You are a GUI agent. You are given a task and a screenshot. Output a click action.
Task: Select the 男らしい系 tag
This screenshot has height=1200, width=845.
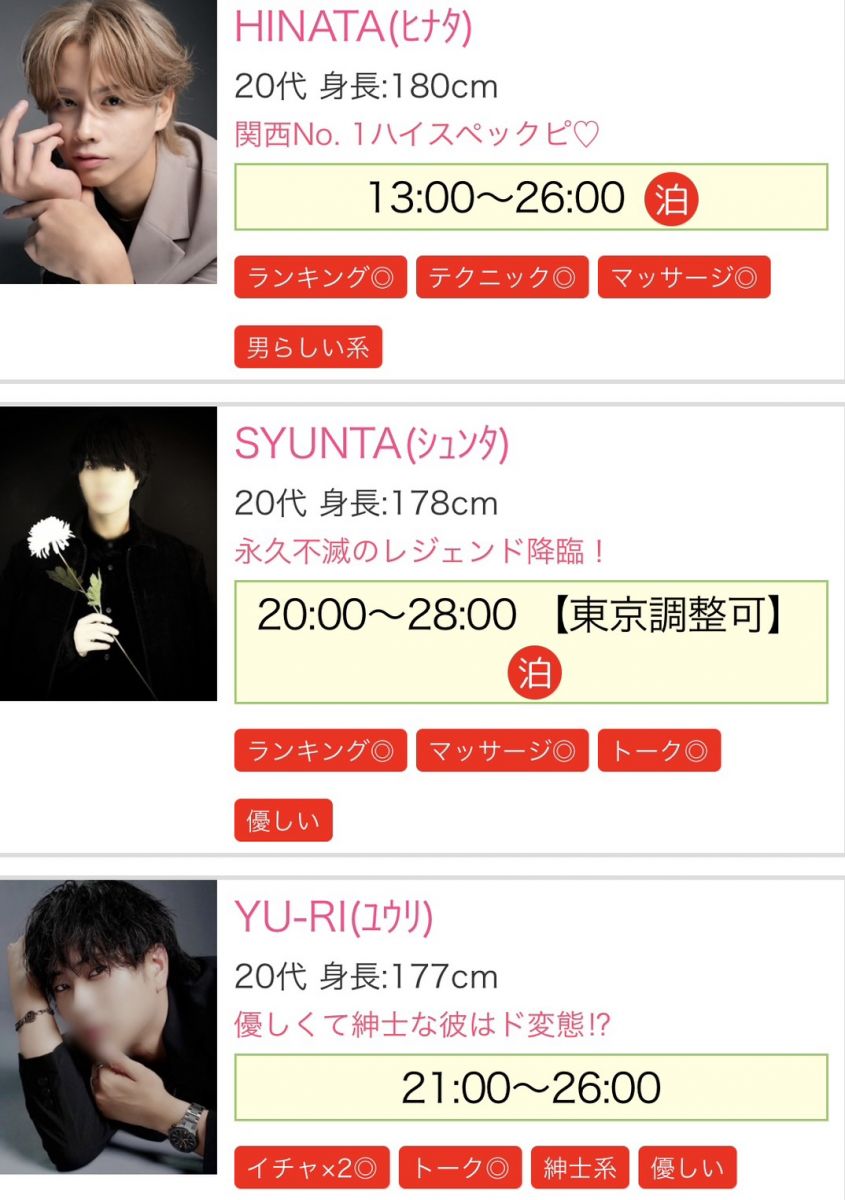pyautogui.click(x=308, y=347)
